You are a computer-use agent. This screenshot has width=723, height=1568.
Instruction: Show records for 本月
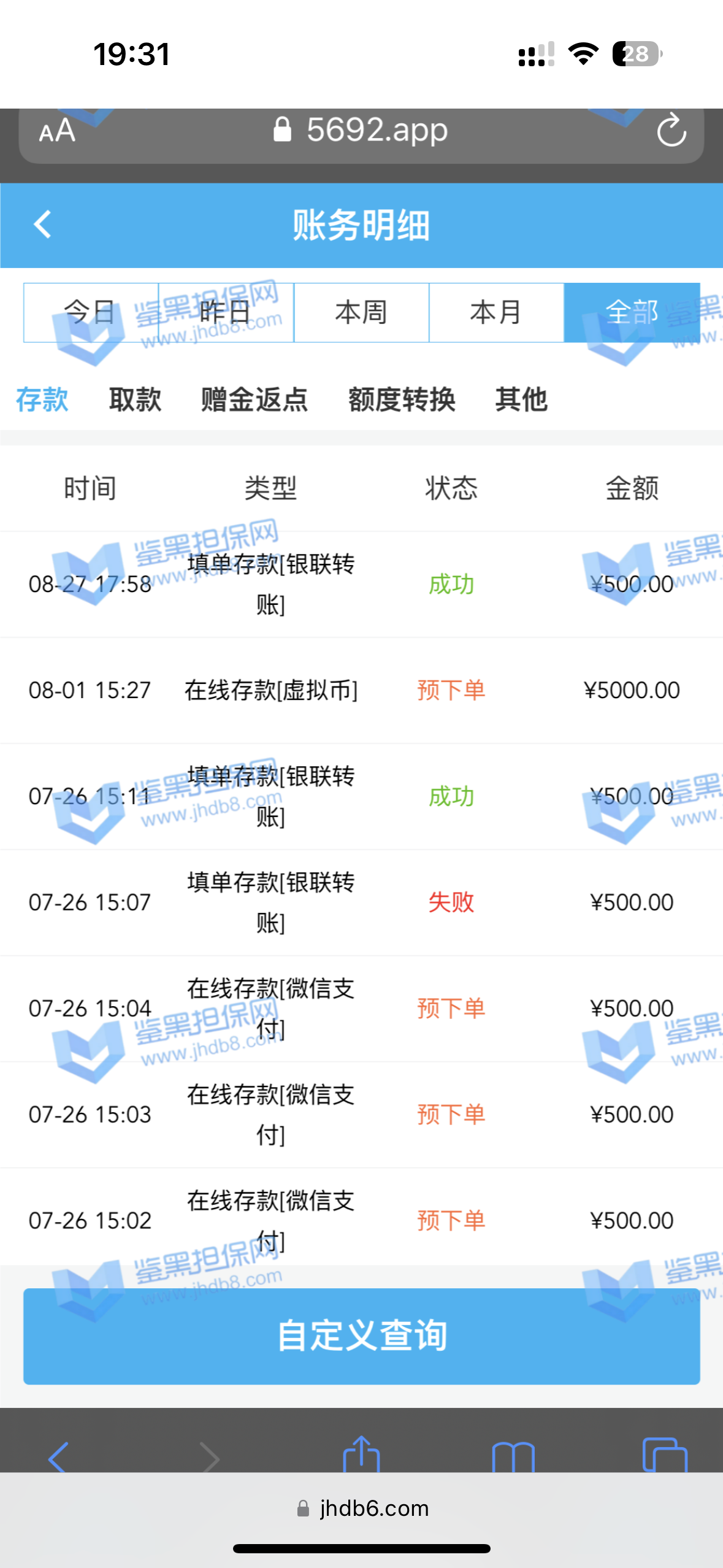(x=496, y=312)
